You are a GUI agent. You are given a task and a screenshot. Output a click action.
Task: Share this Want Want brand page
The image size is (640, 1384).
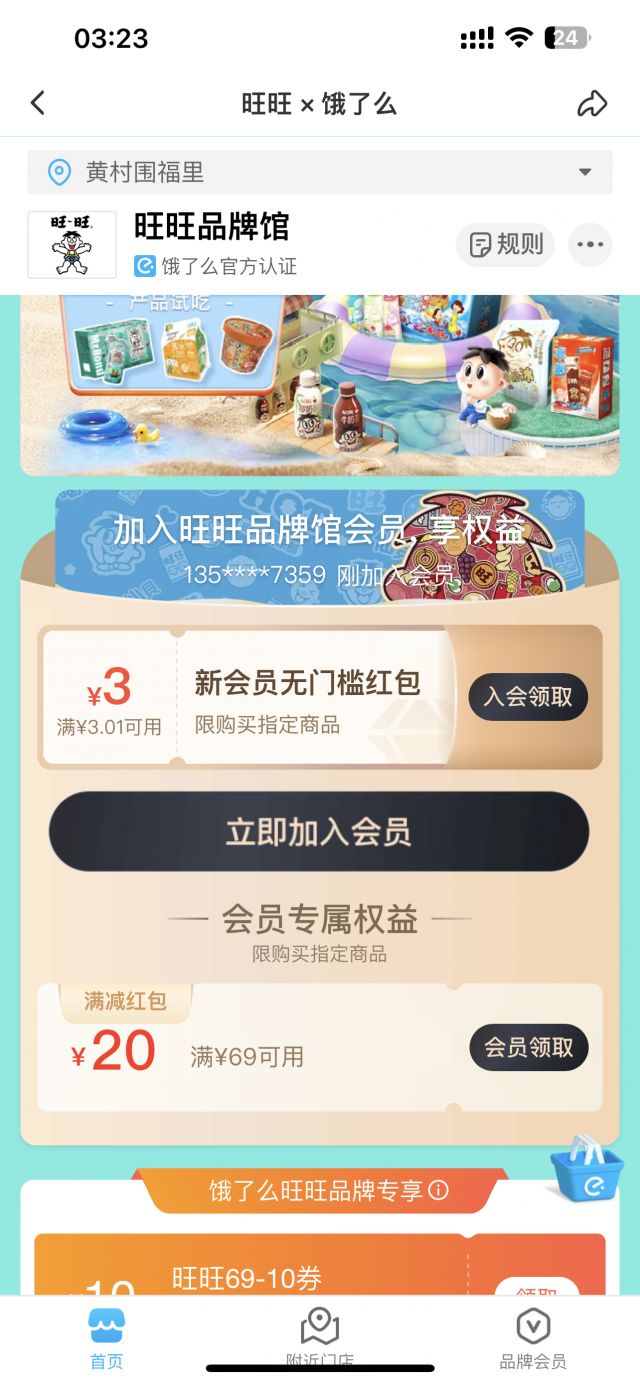592,103
